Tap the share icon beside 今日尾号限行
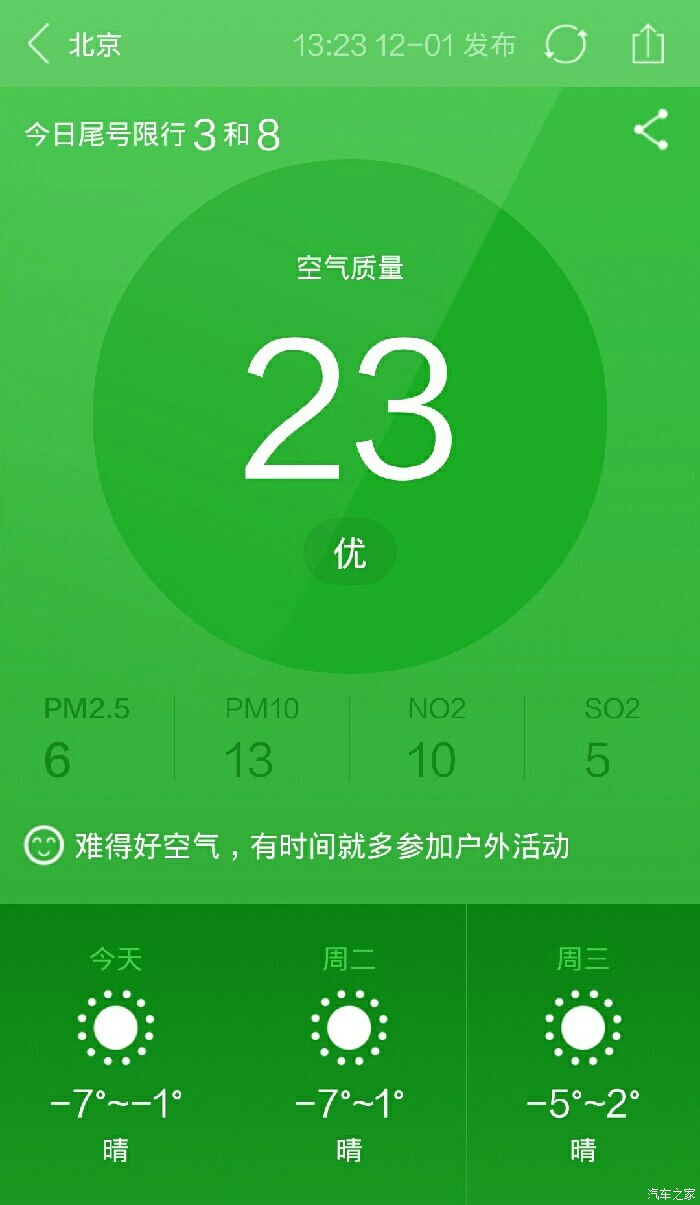The image size is (700, 1205). pyautogui.click(x=651, y=131)
